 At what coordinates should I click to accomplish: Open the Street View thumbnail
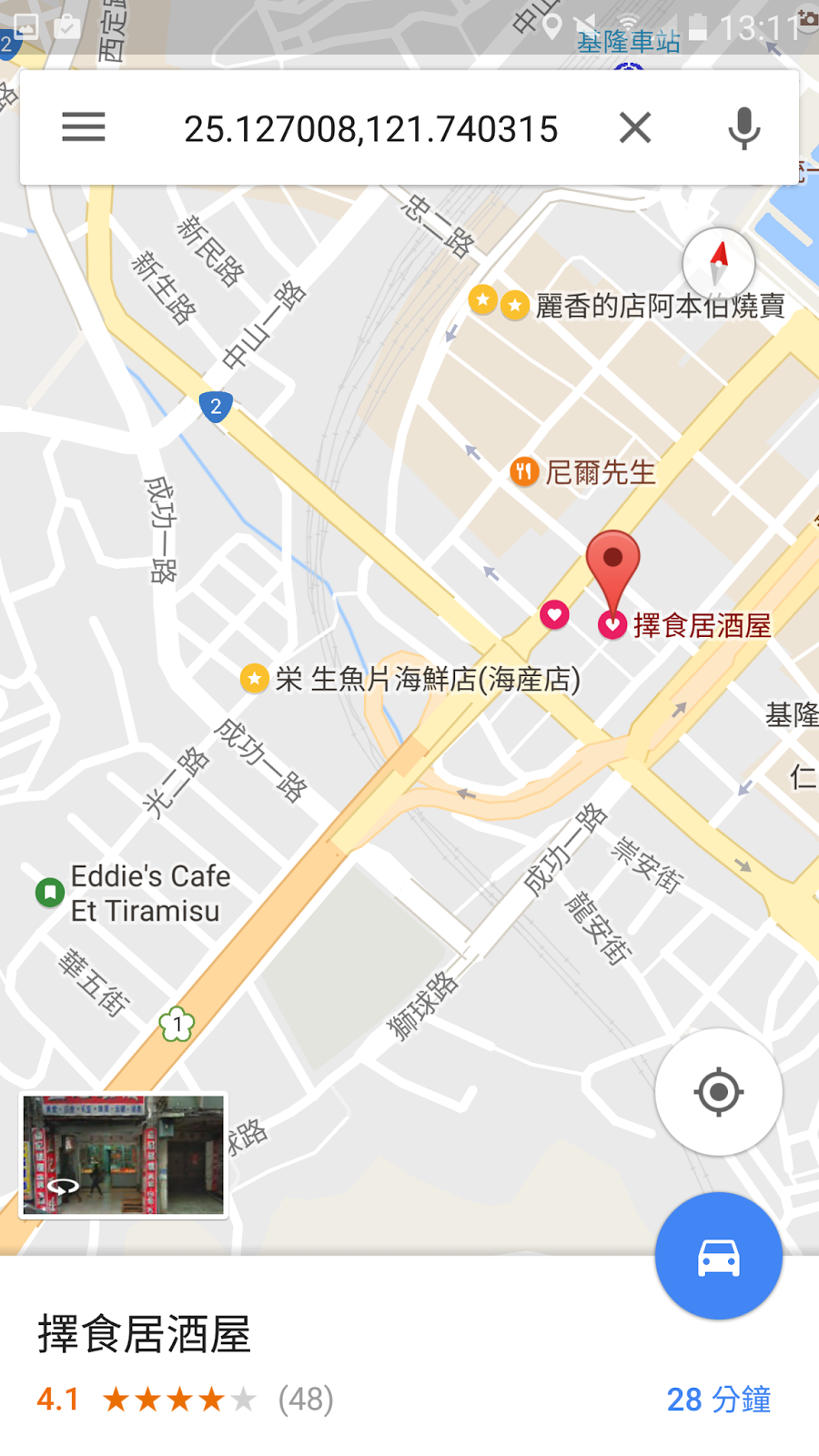pos(124,1155)
